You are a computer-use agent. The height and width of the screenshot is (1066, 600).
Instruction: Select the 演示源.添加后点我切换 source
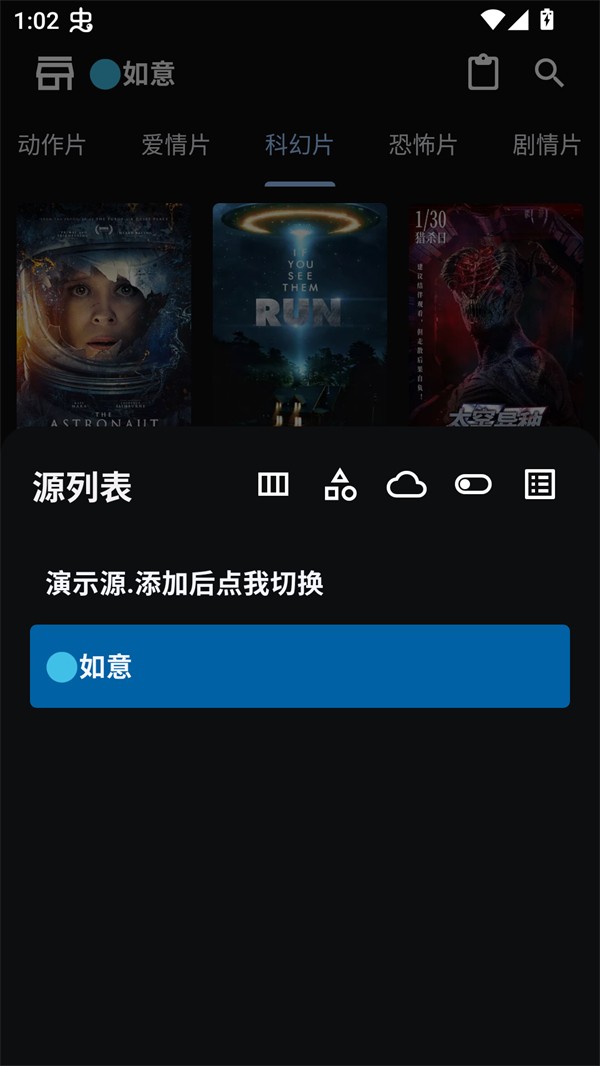185,583
